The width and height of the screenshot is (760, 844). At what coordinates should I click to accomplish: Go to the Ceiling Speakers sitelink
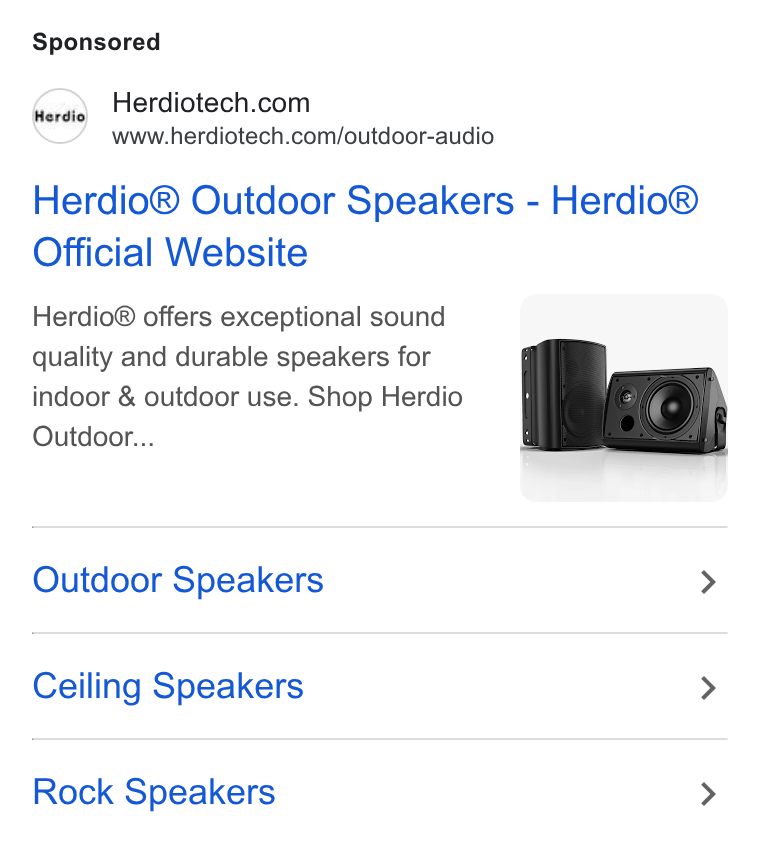pos(379,686)
